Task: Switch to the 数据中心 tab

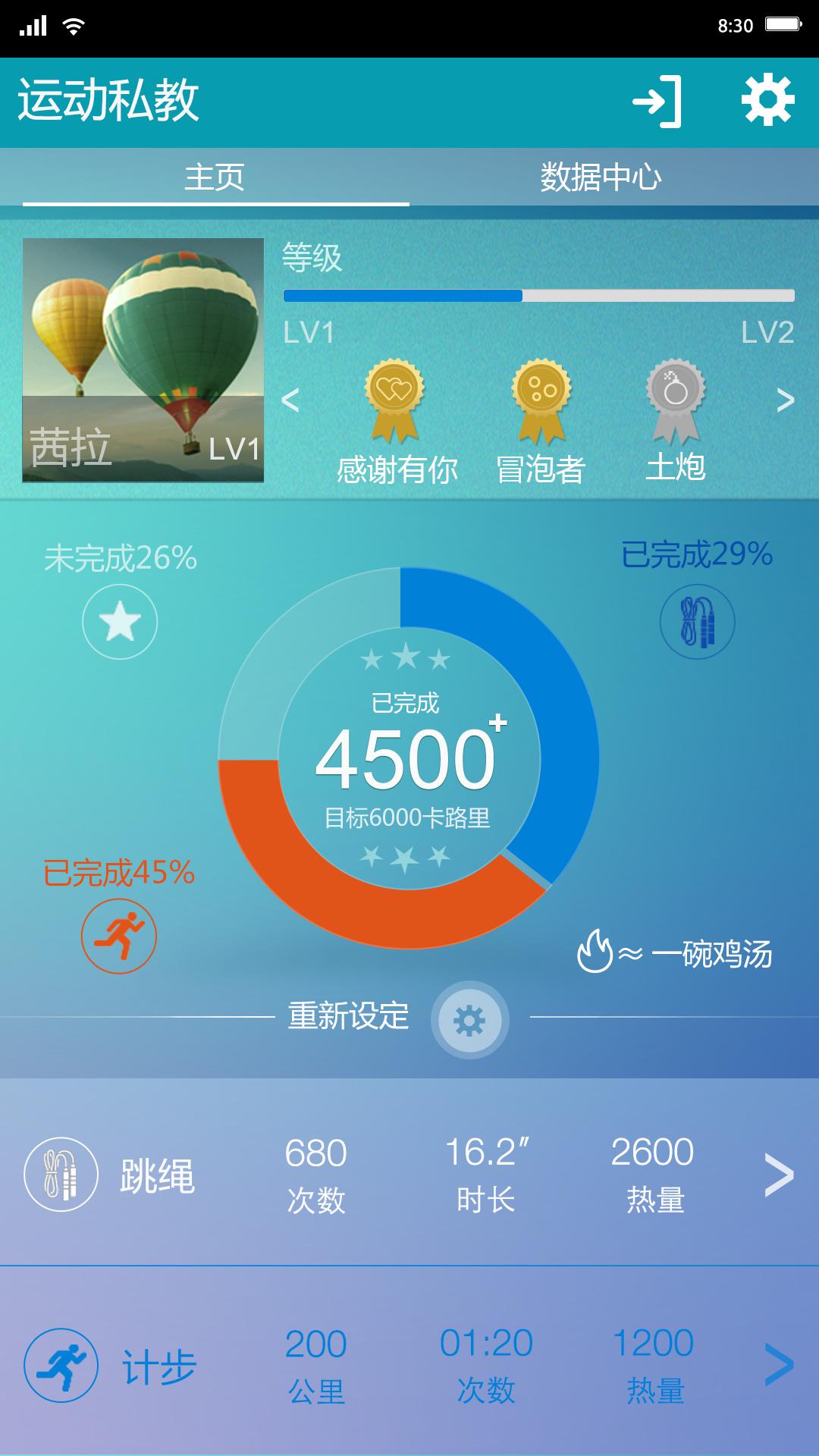Action: 601,177
